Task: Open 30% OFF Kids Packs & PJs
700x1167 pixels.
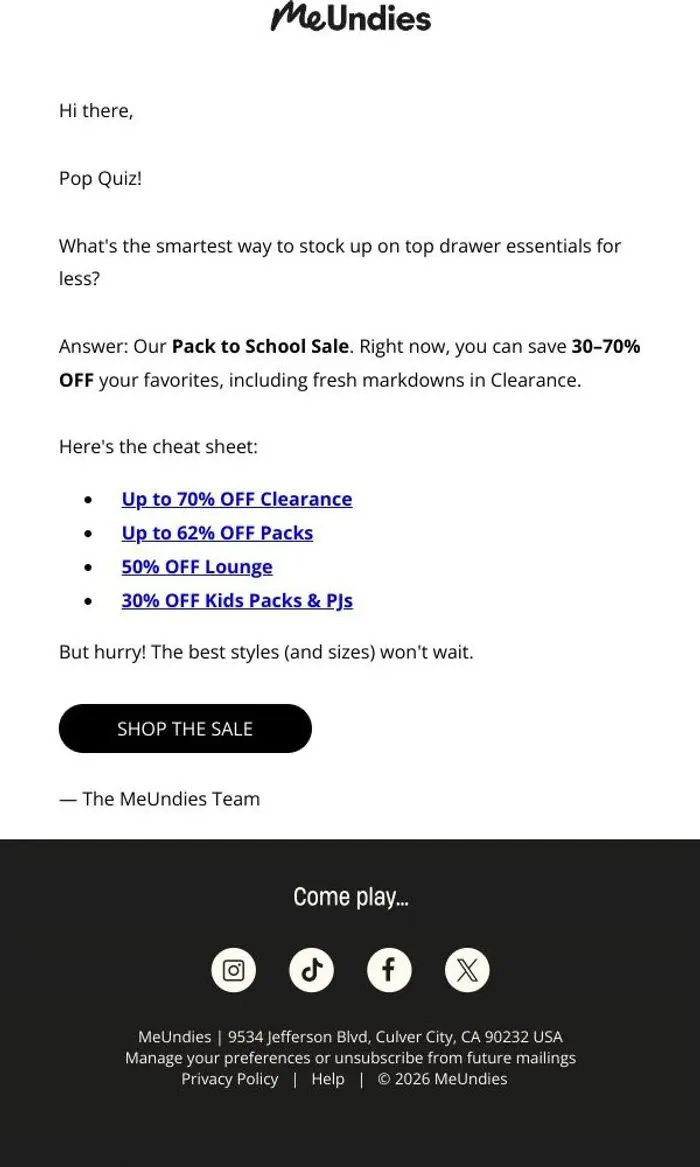Action: [x=237, y=601]
